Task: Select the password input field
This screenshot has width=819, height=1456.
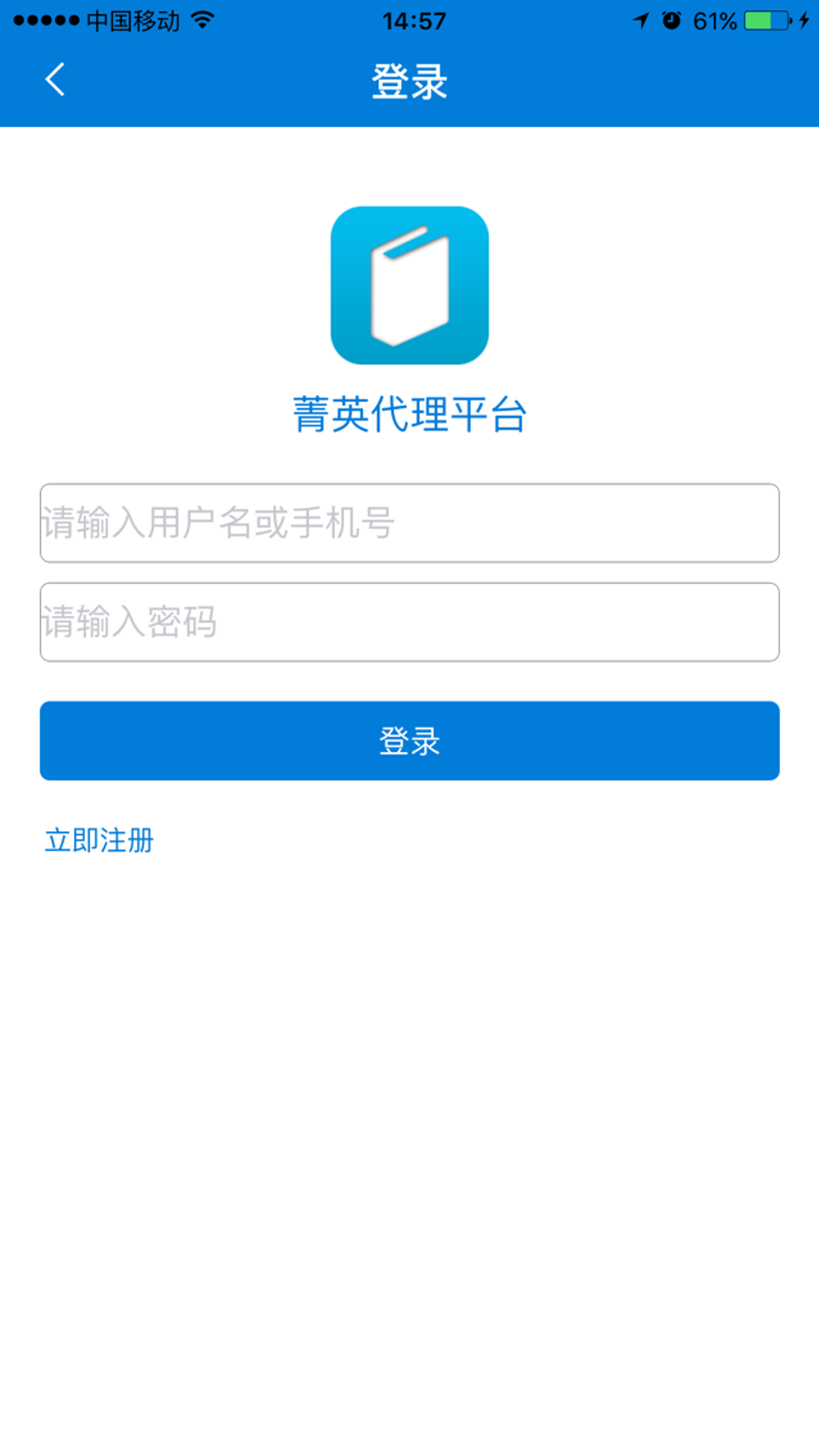Action: tap(409, 621)
